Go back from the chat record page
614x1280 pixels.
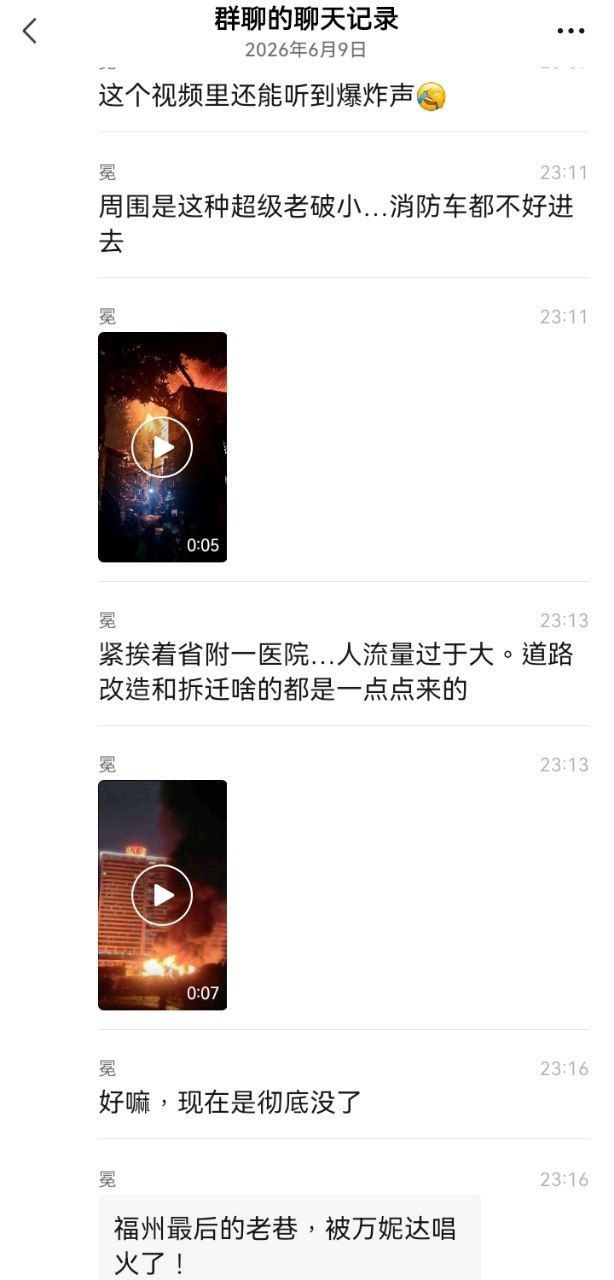click(x=30, y=31)
